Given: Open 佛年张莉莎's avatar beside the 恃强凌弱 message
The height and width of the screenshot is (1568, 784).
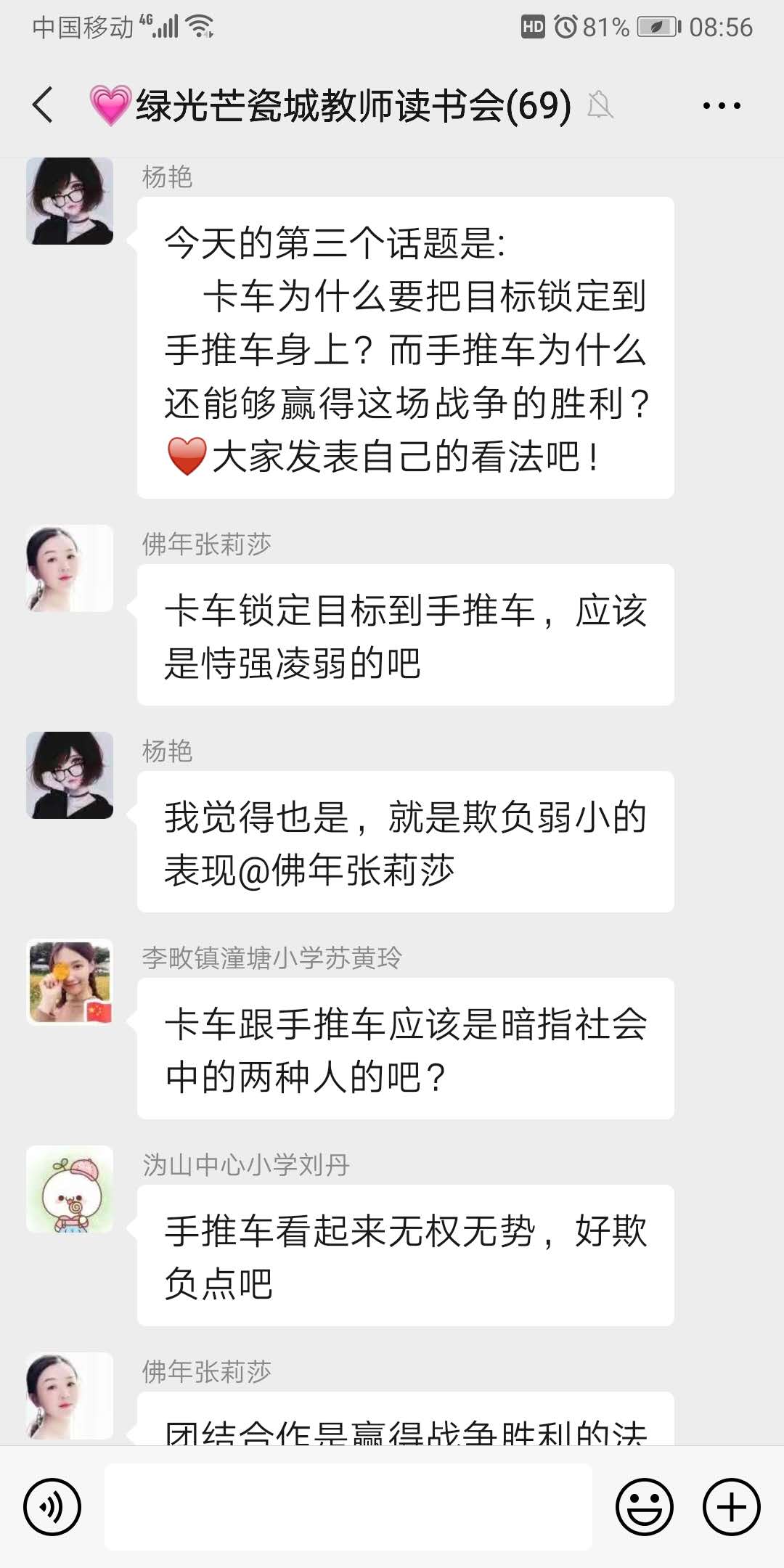Looking at the screenshot, I should [70, 568].
